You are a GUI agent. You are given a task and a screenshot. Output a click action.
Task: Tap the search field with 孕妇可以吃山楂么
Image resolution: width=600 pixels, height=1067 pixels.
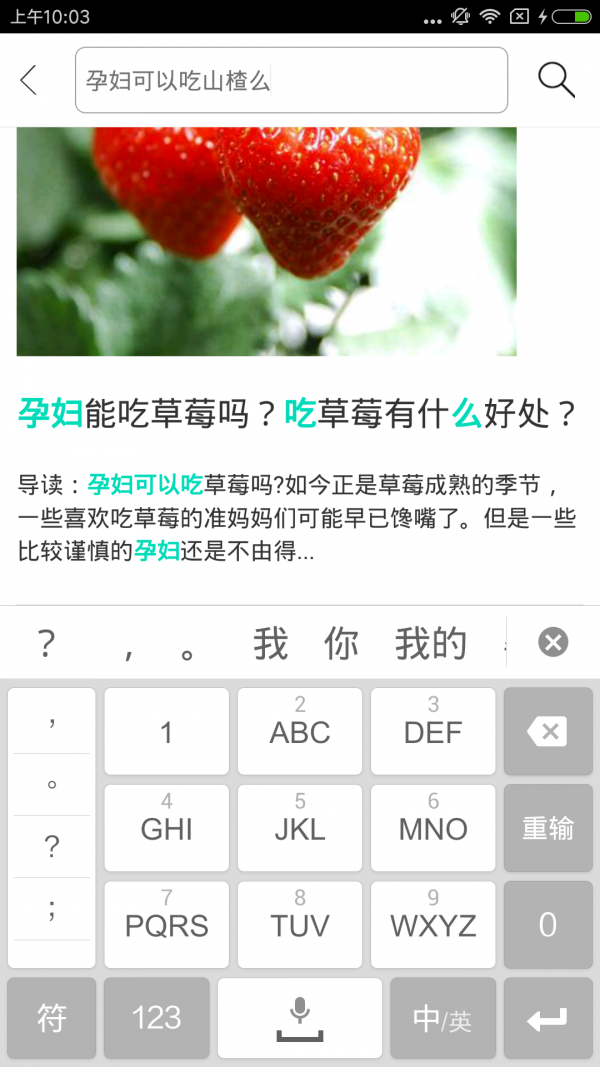click(290, 80)
